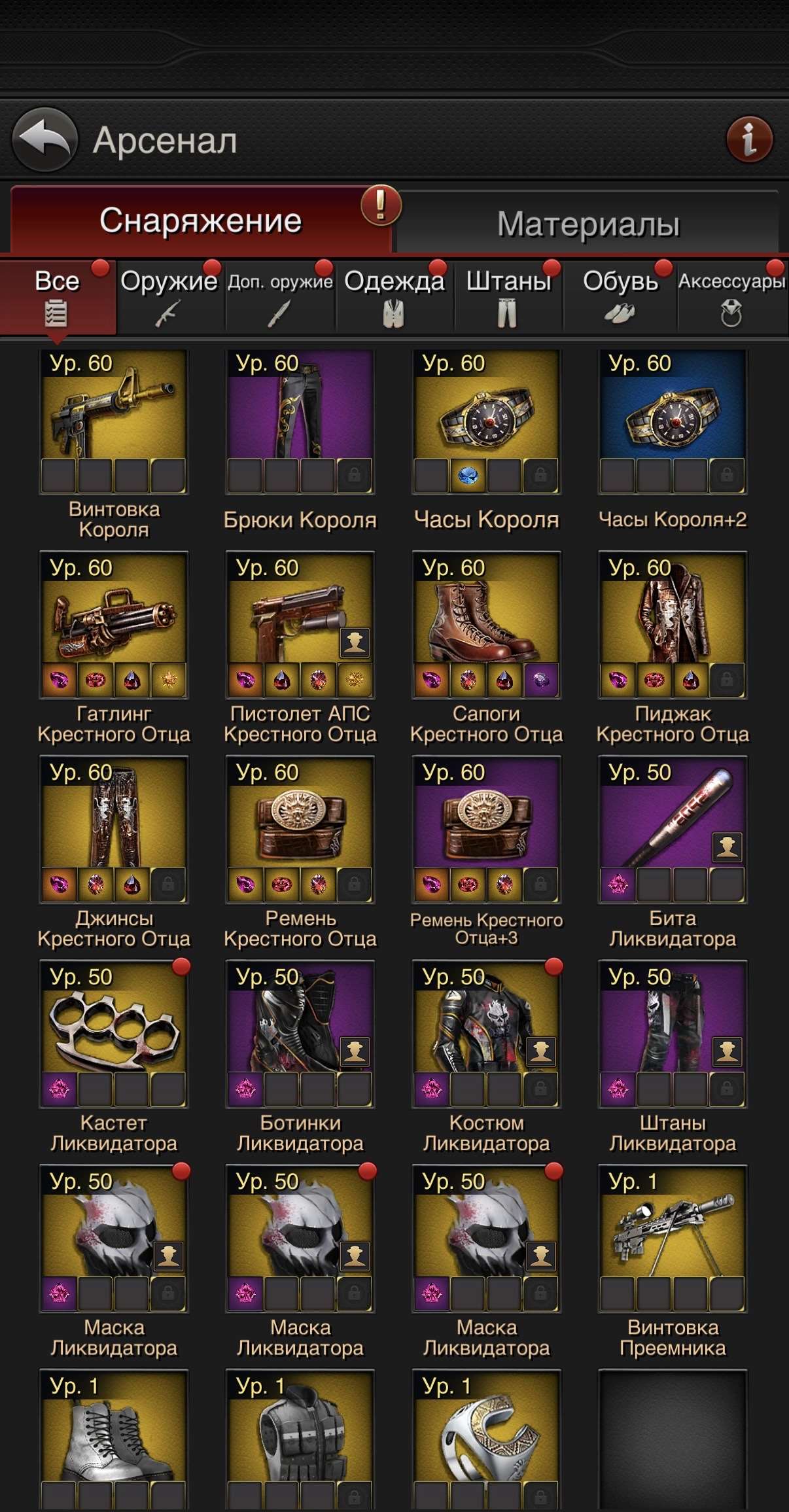789x1512 pixels.
Task: Switch to the Материалы tab
Action: click(587, 223)
